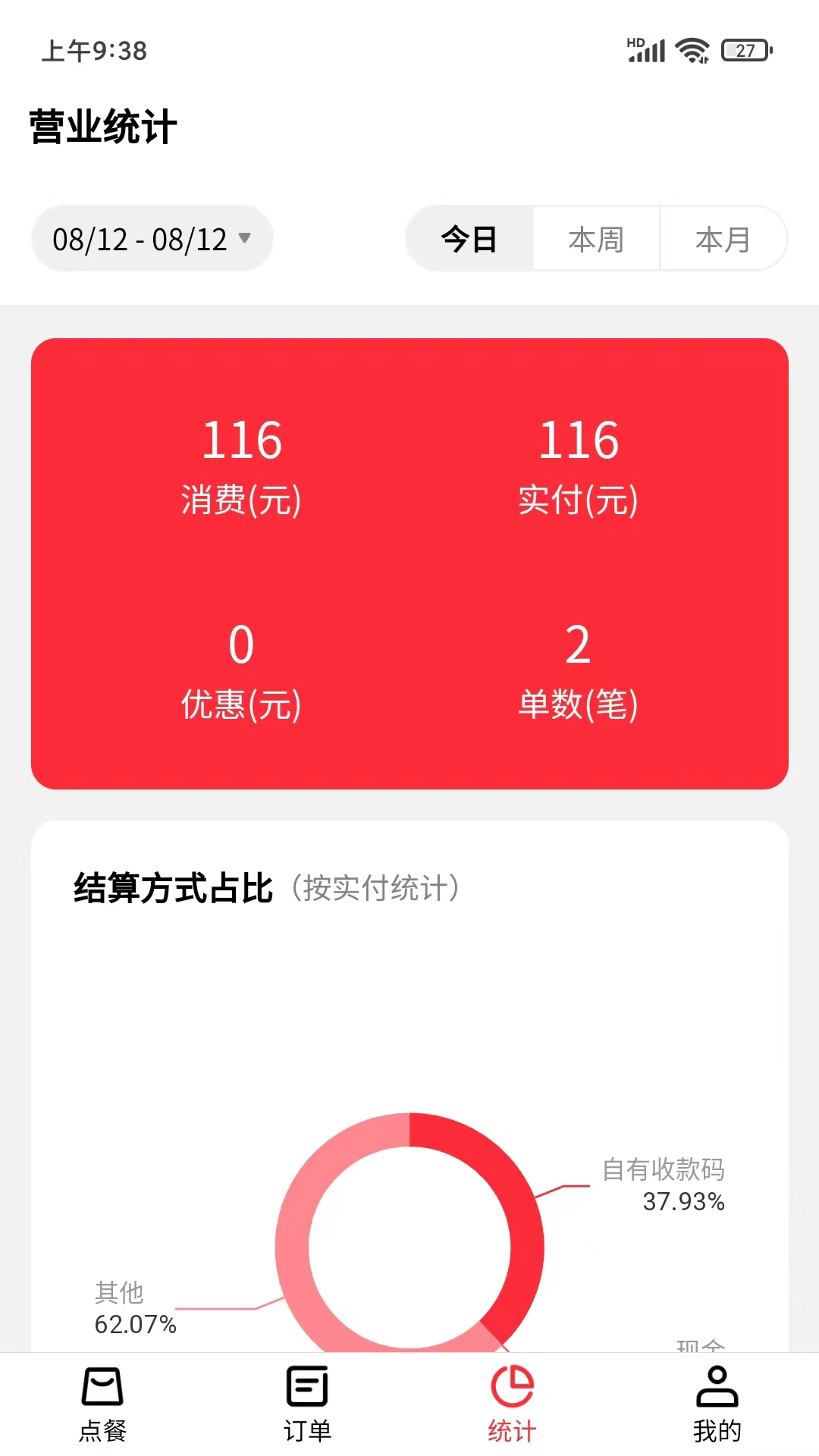This screenshot has height=1456, width=819.
Task: Click the 自有收款码 37.93% label
Action: pyautogui.click(x=663, y=1185)
